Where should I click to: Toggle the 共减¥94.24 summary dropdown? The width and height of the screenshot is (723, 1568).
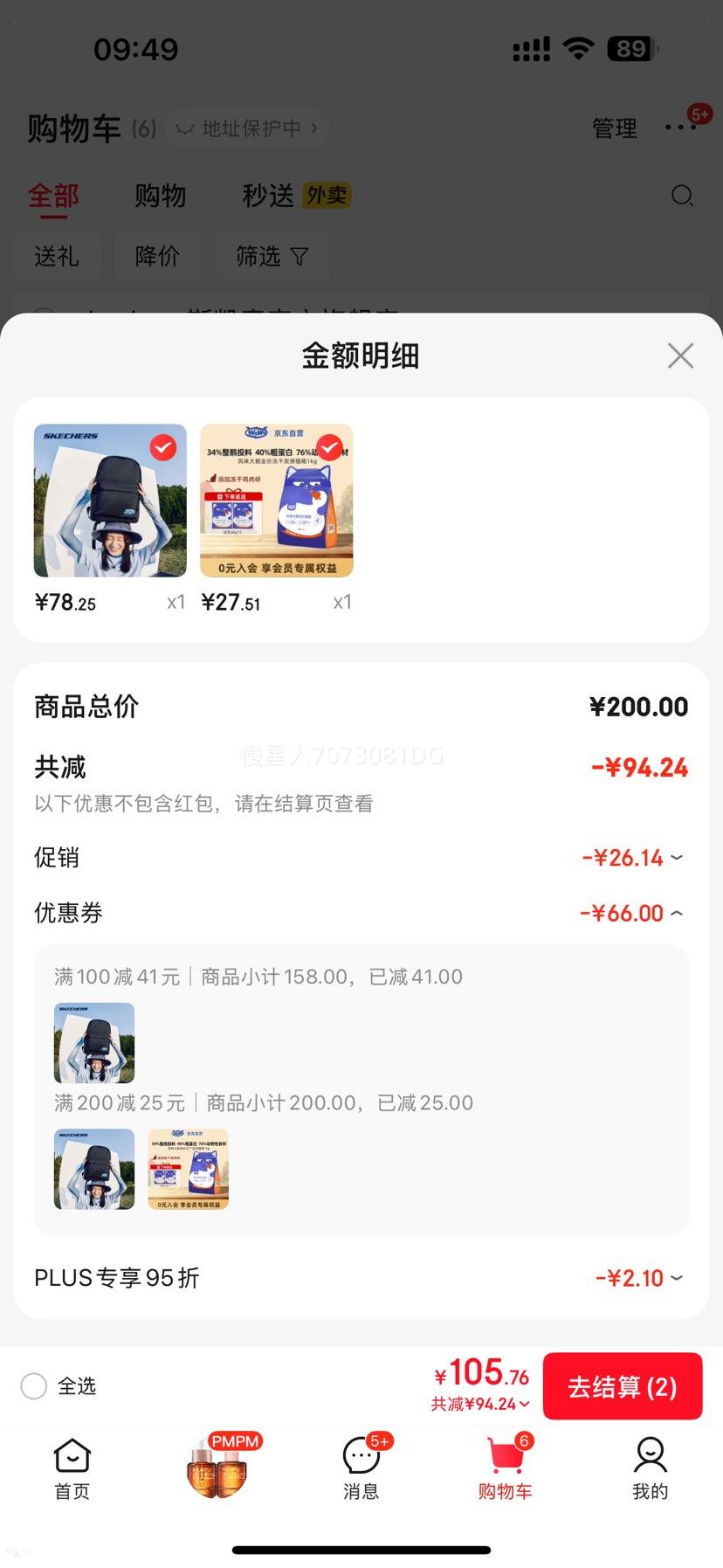tap(480, 1404)
